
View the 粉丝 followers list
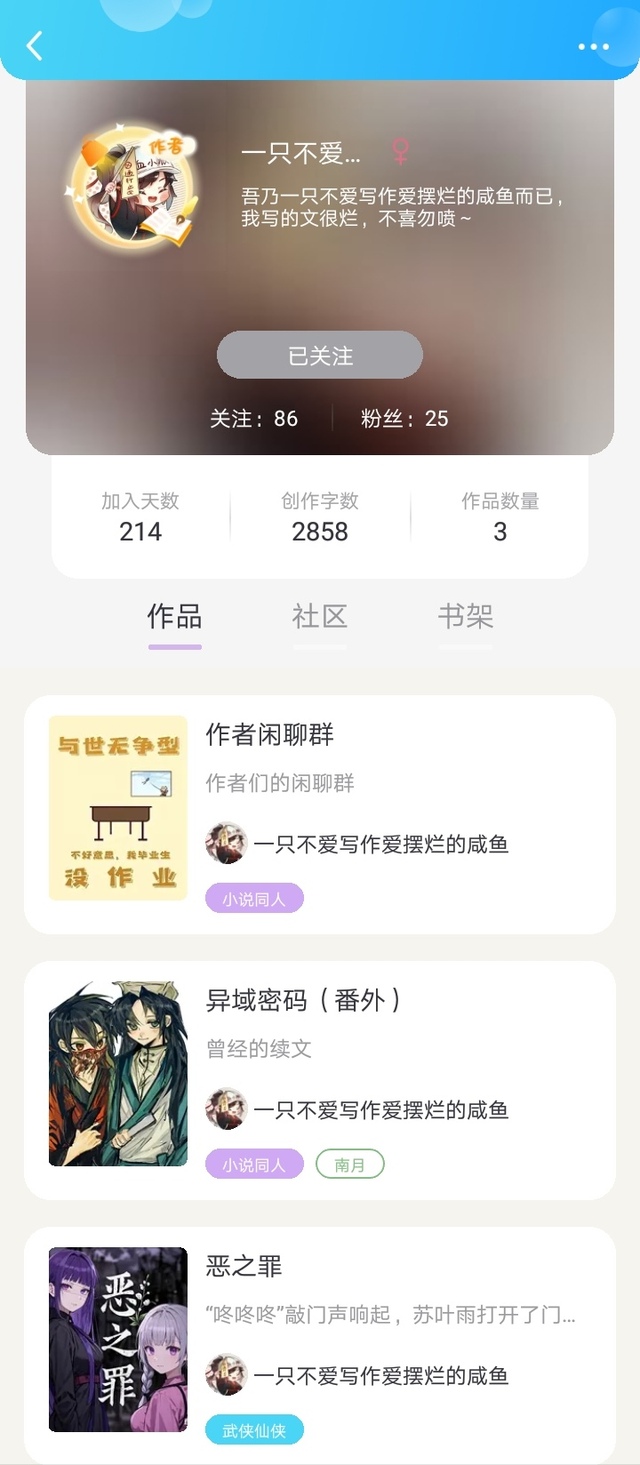[405, 418]
